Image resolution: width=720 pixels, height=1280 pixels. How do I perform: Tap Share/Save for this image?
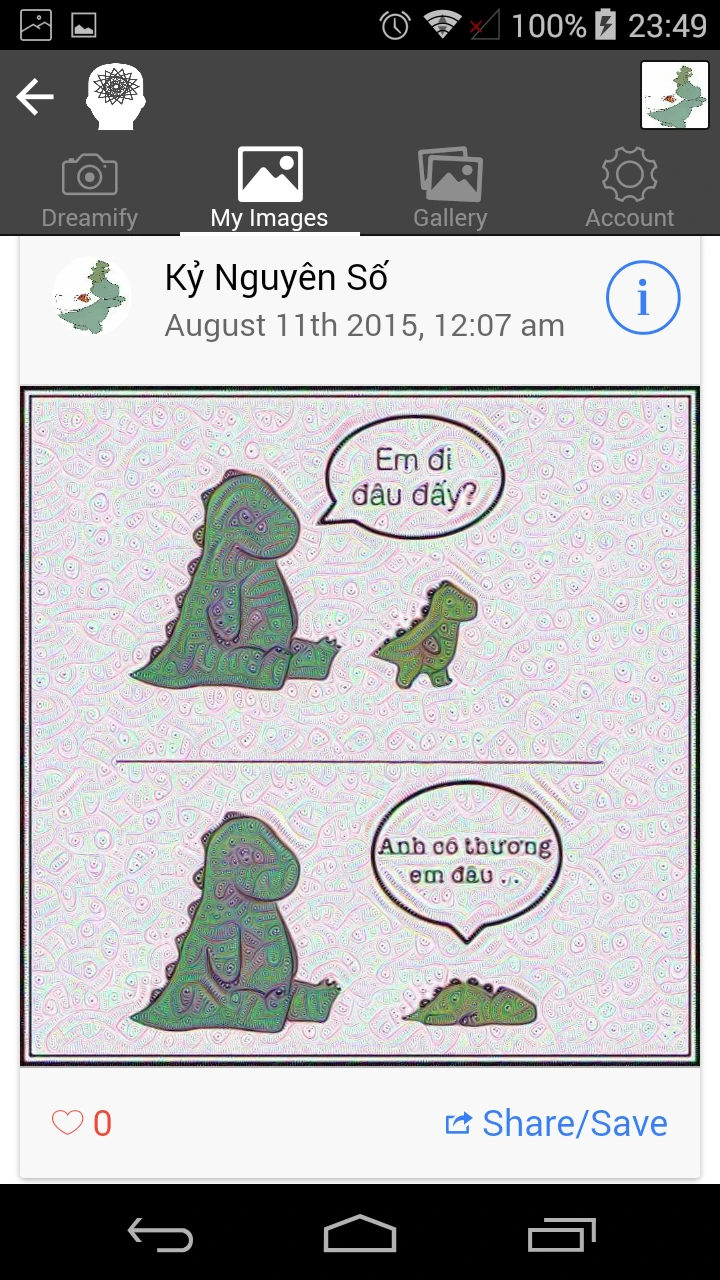point(556,1123)
